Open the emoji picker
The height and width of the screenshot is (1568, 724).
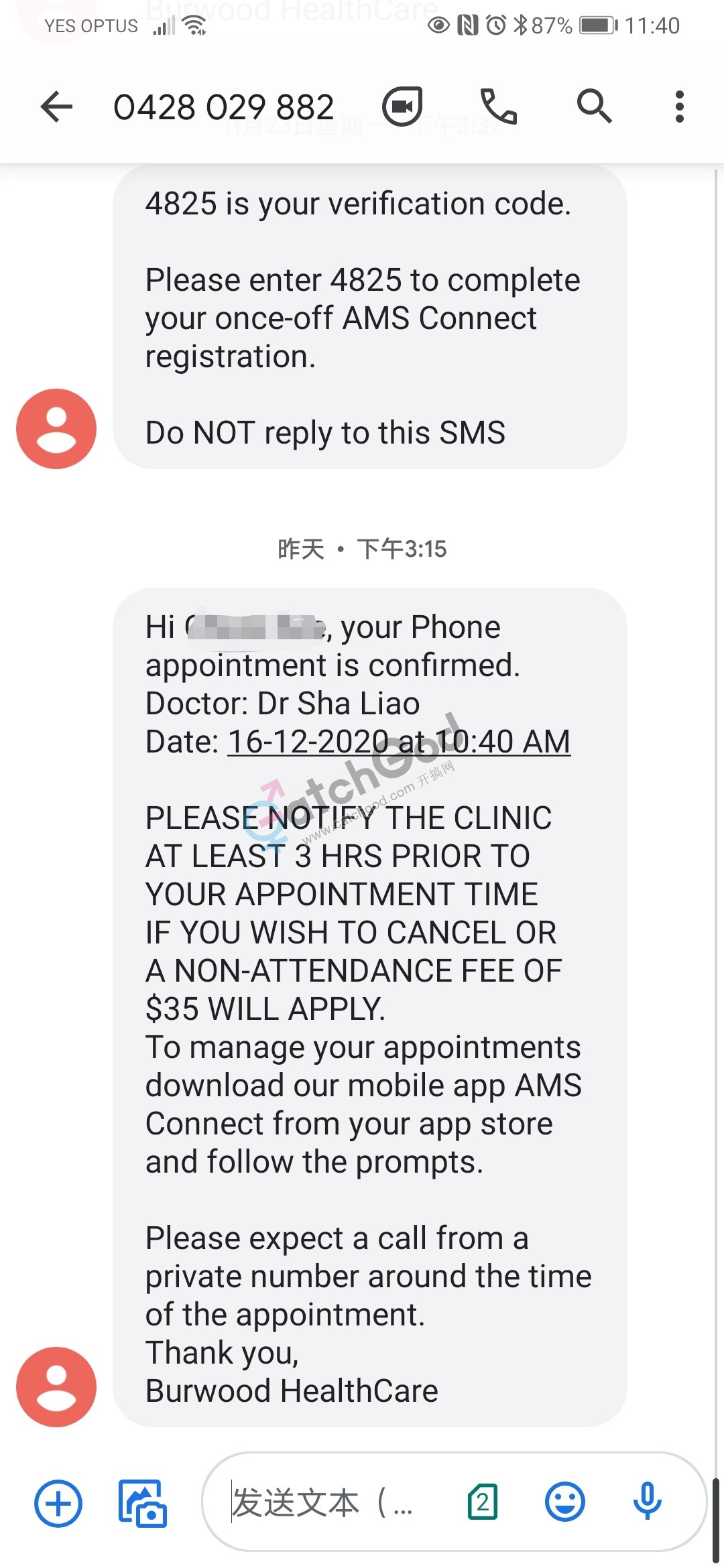pos(564,1502)
